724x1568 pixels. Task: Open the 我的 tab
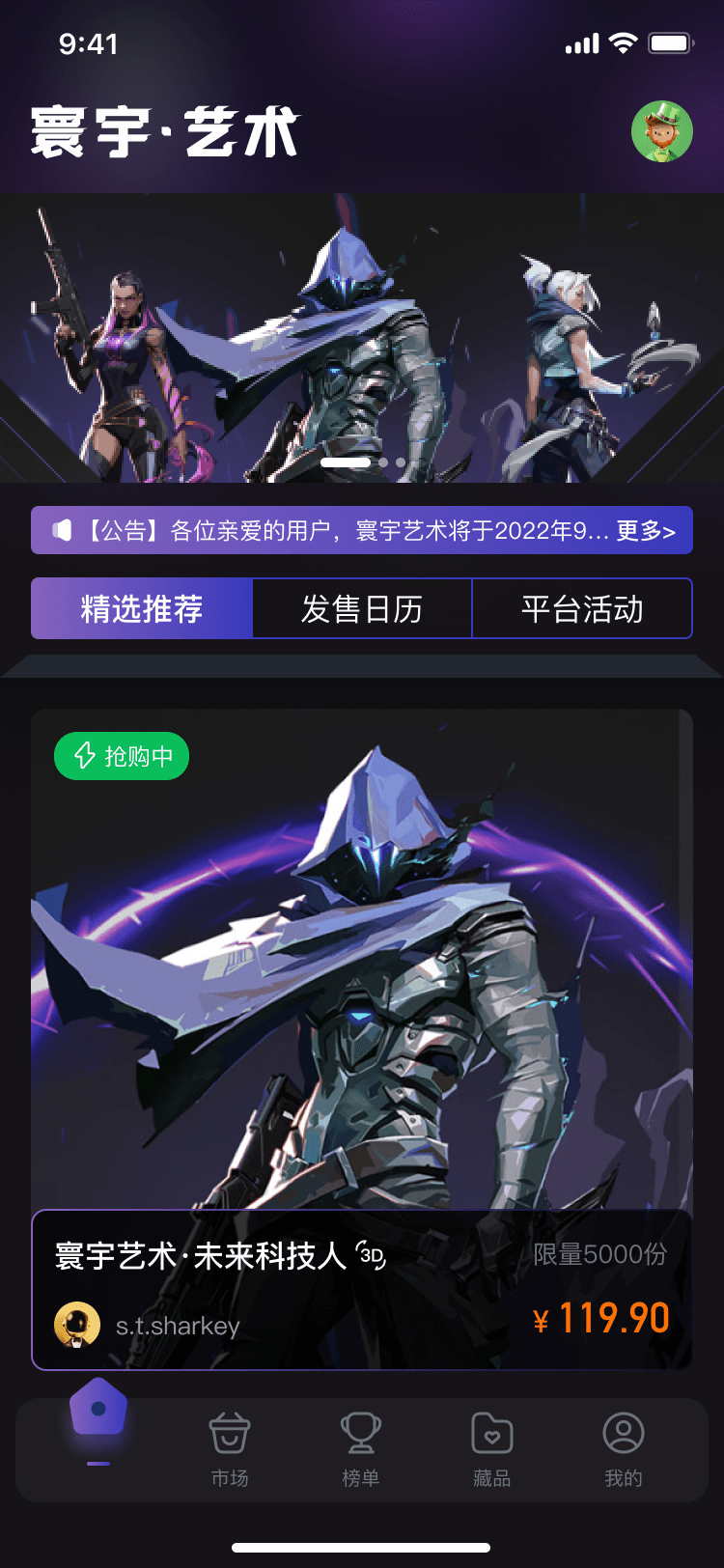click(x=624, y=1448)
